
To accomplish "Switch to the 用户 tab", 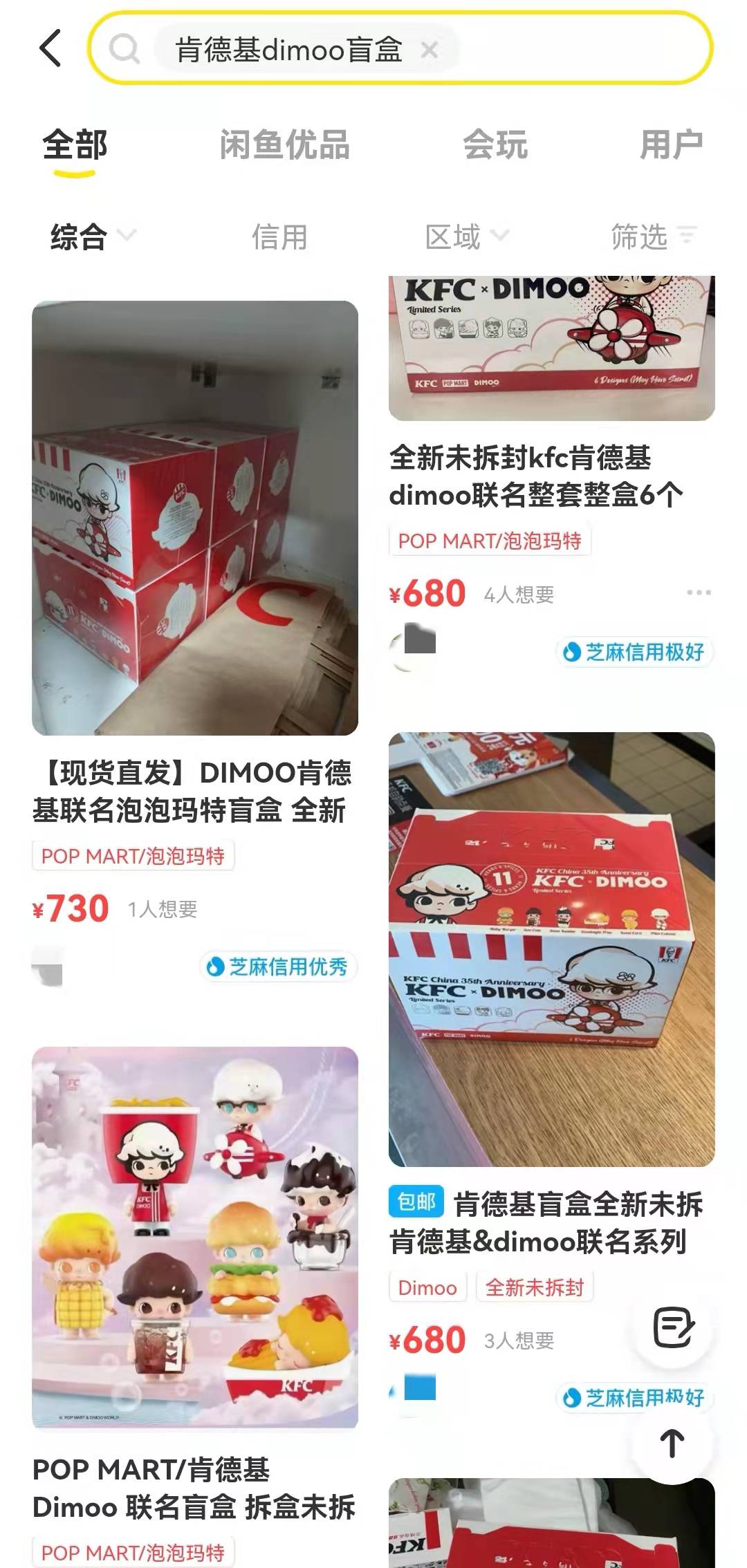I will coord(671,144).
